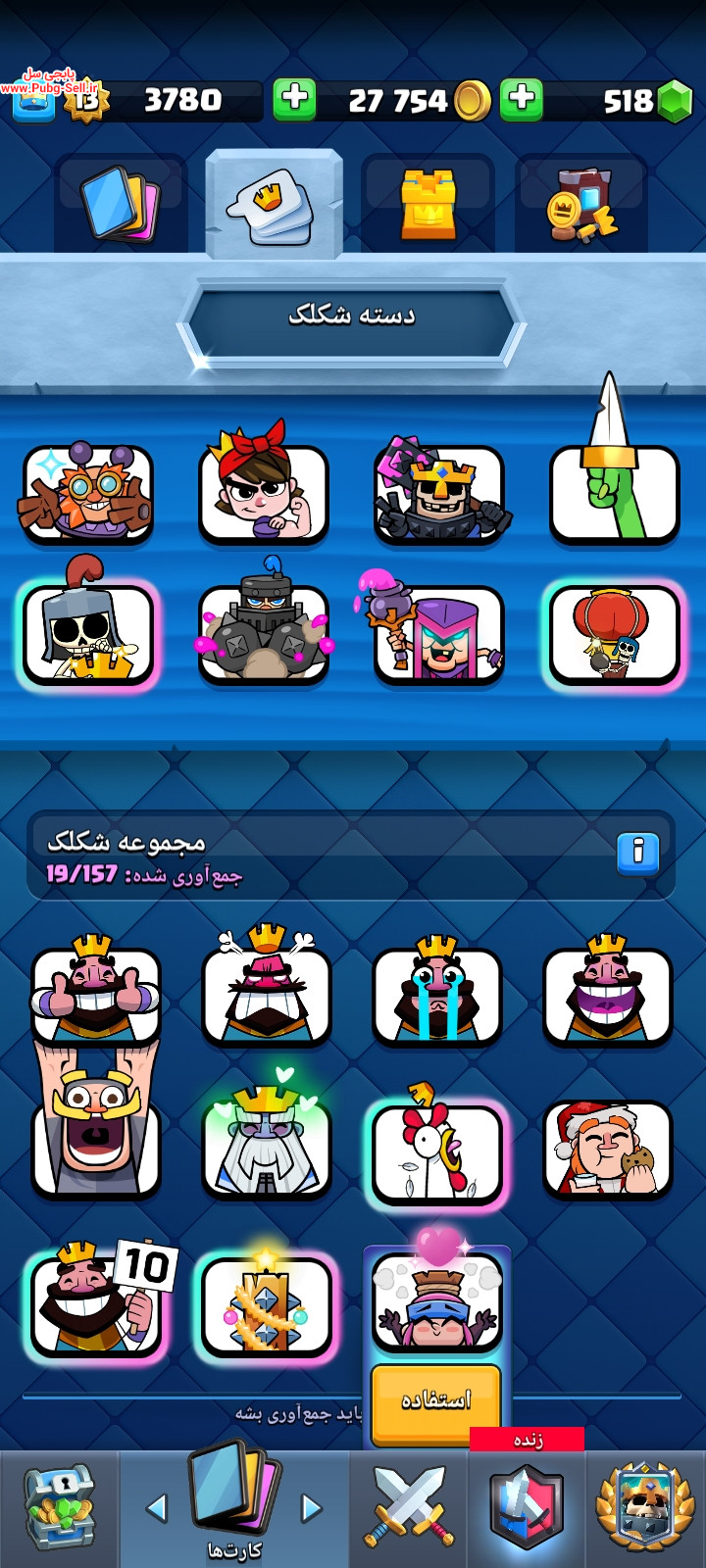Go to the battle crossed-swords tab
Image resolution: width=706 pixels, height=1568 pixels.
(409, 1507)
